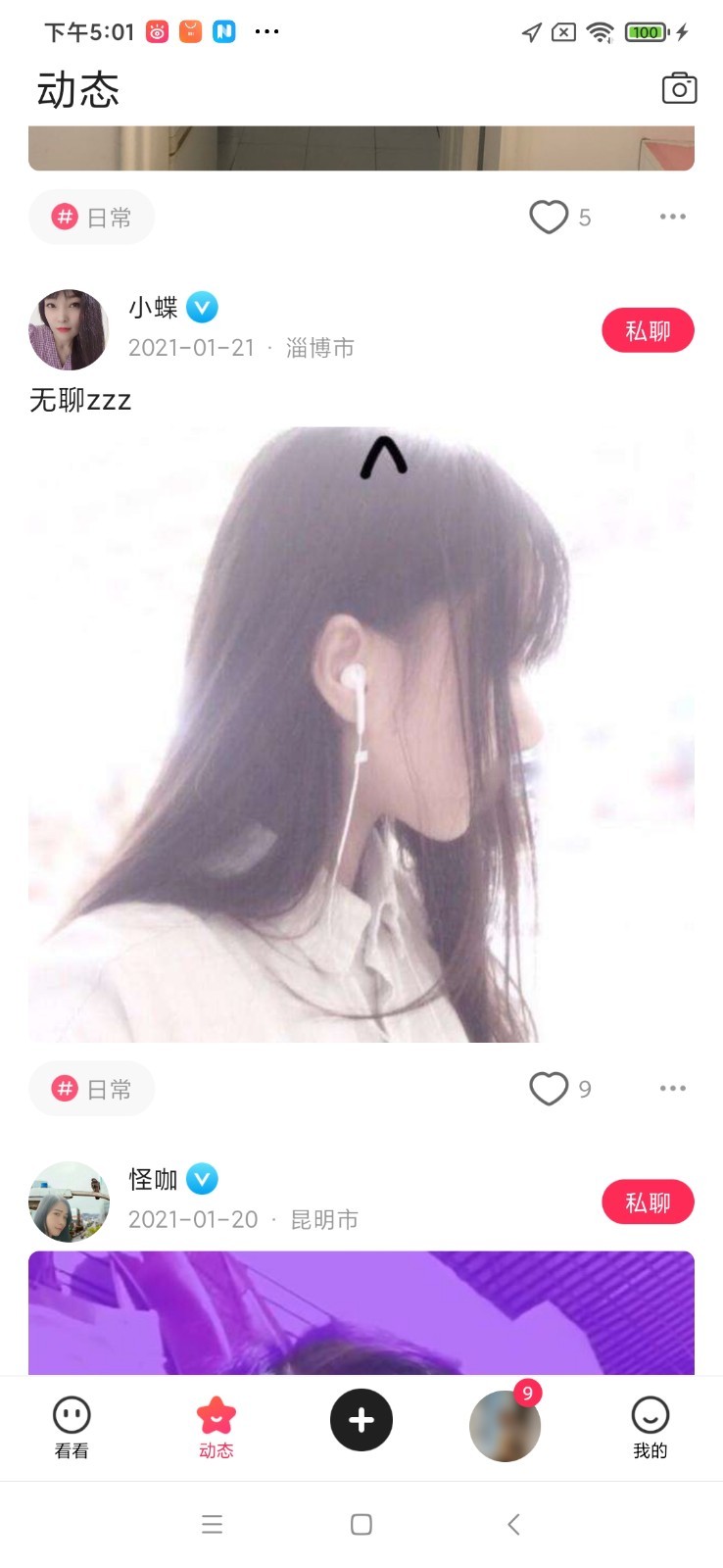The height and width of the screenshot is (1568, 723).
Task: Switch to the 看看 tab
Action: coord(72,1428)
